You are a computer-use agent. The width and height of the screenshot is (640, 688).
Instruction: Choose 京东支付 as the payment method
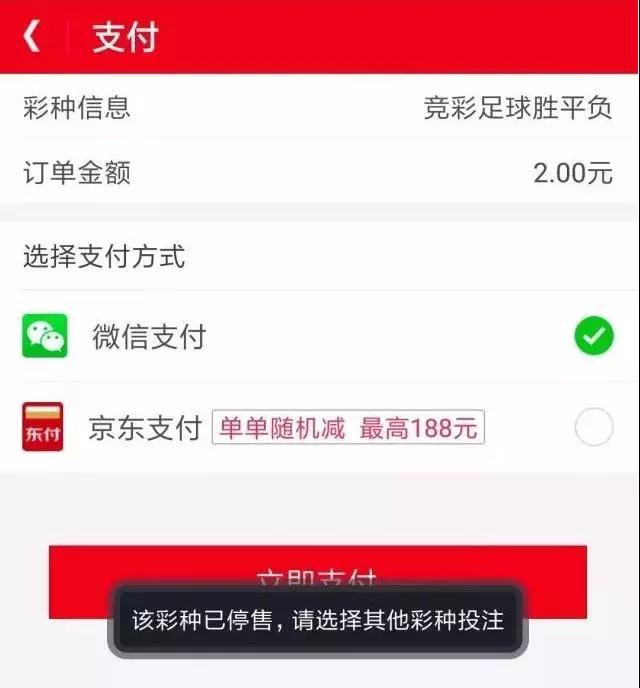tap(319, 427)
